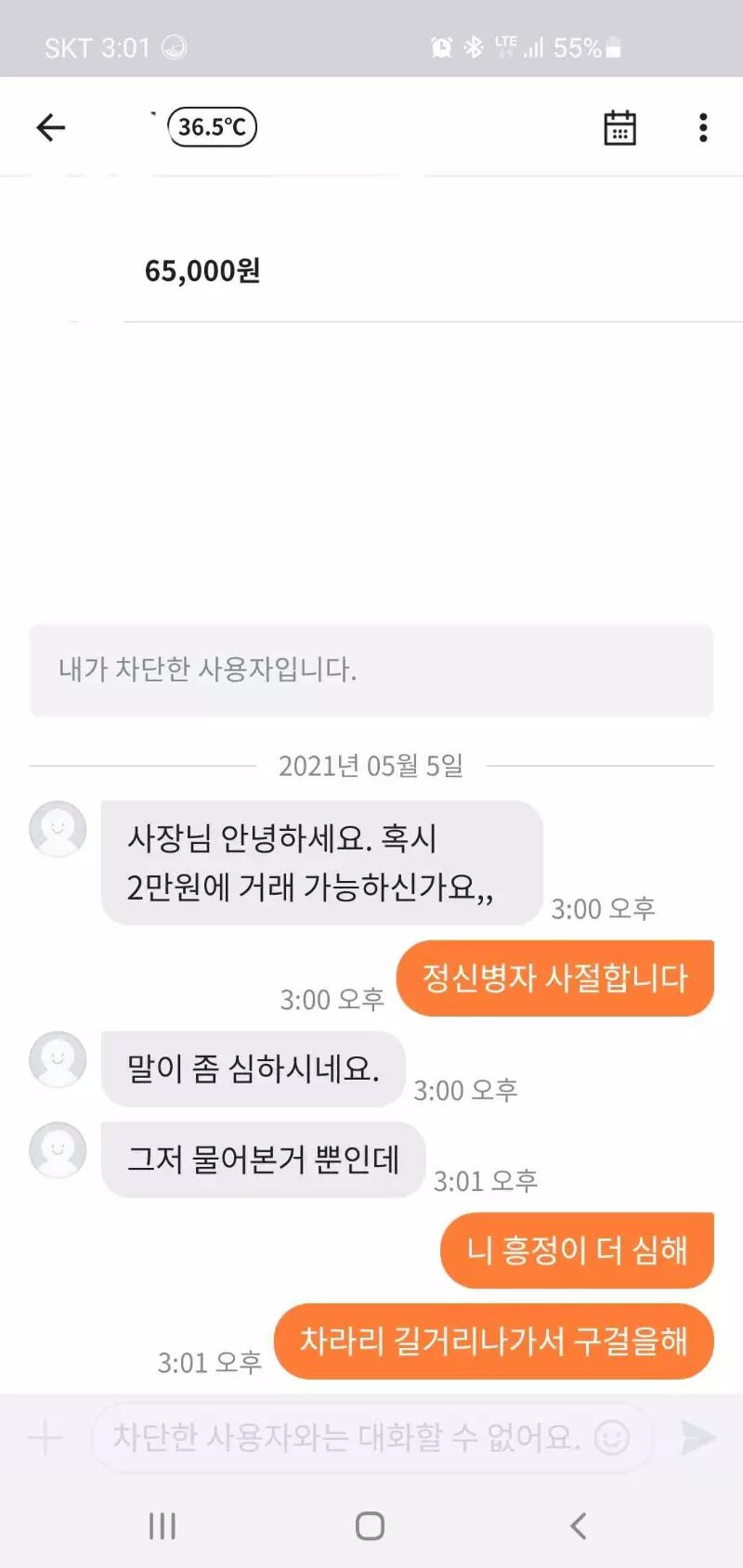Open the 65,000원 item listing

202,270
